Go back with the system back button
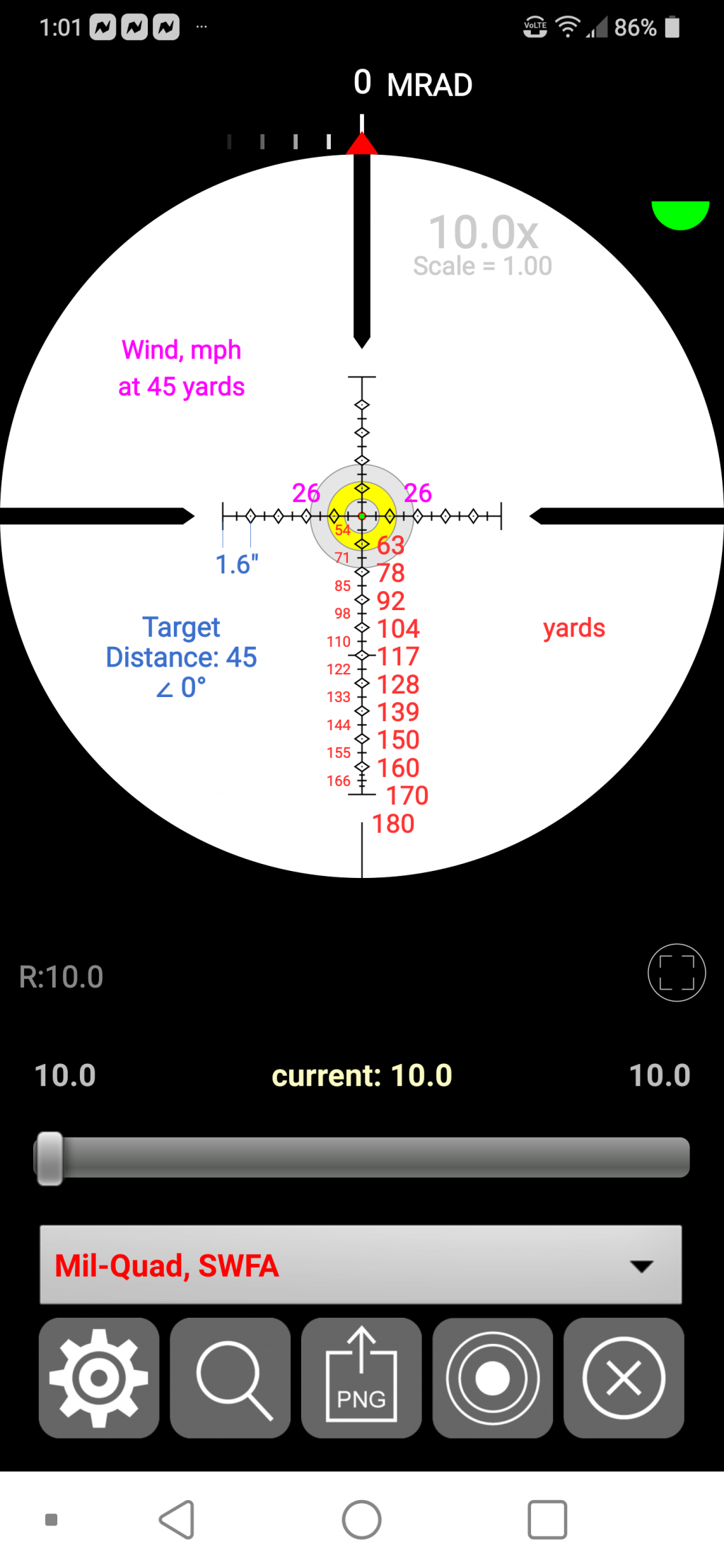The width and height of the screenshot is (724, 1568). pyautogui.click(x=177, y=1519)
